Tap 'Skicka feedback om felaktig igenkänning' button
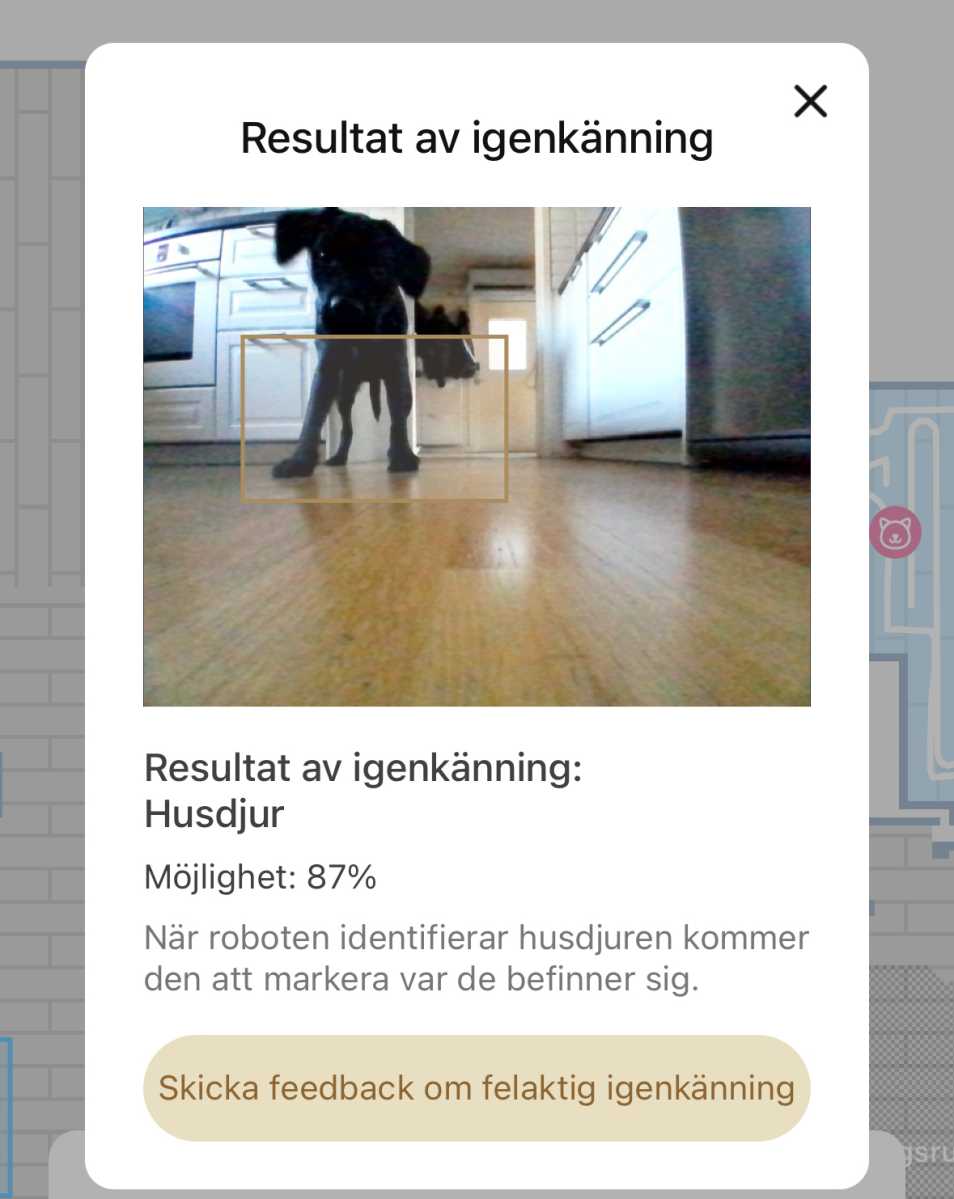 coord(476,1088)
